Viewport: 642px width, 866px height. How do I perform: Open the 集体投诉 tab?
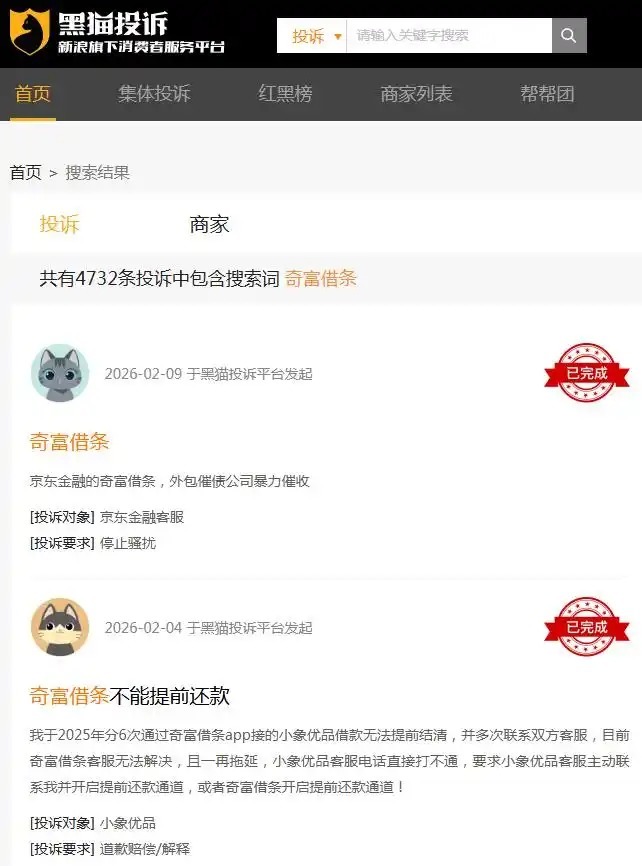tap(154, 95)
